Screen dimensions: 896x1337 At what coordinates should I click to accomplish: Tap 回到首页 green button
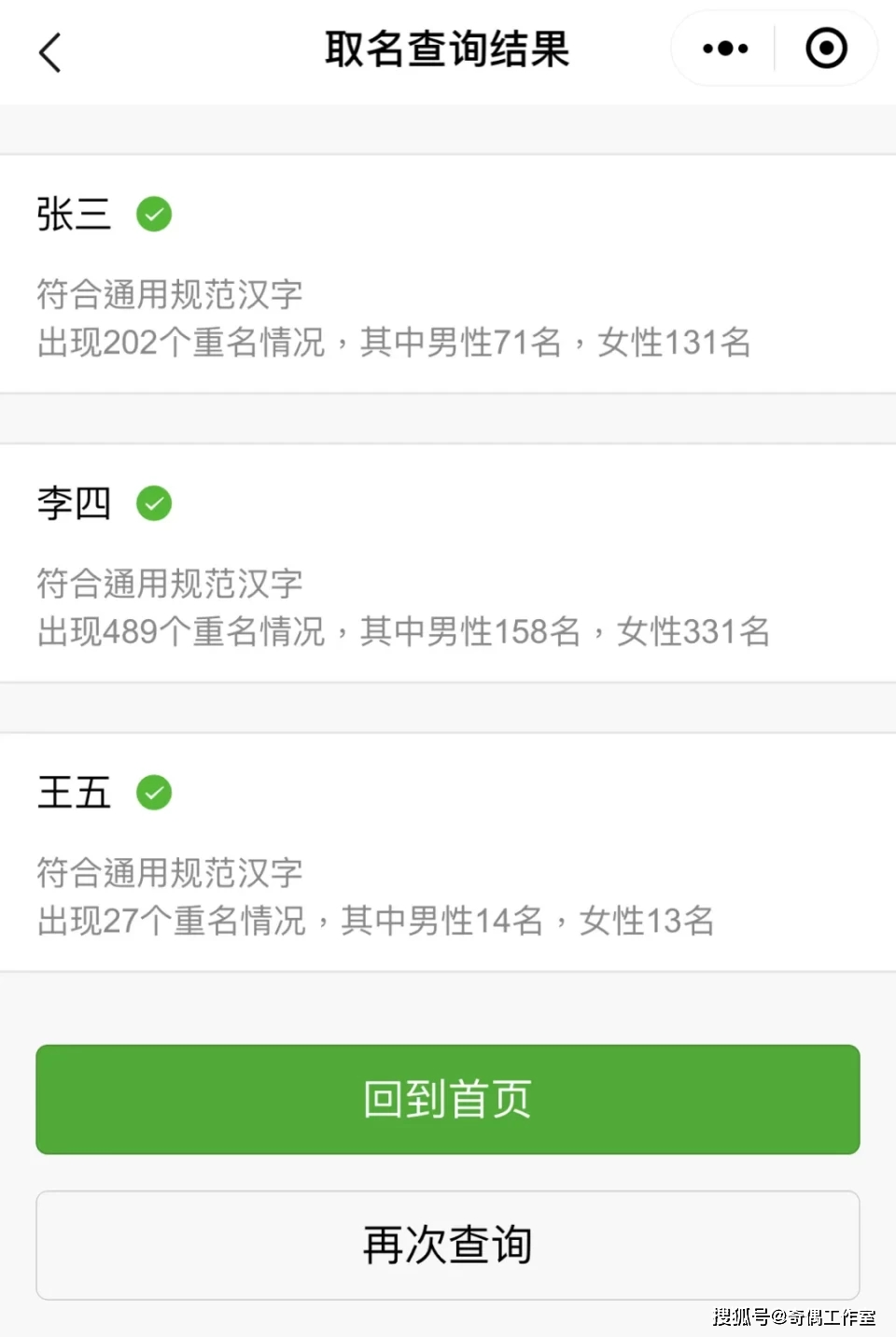coord(447,1099)
